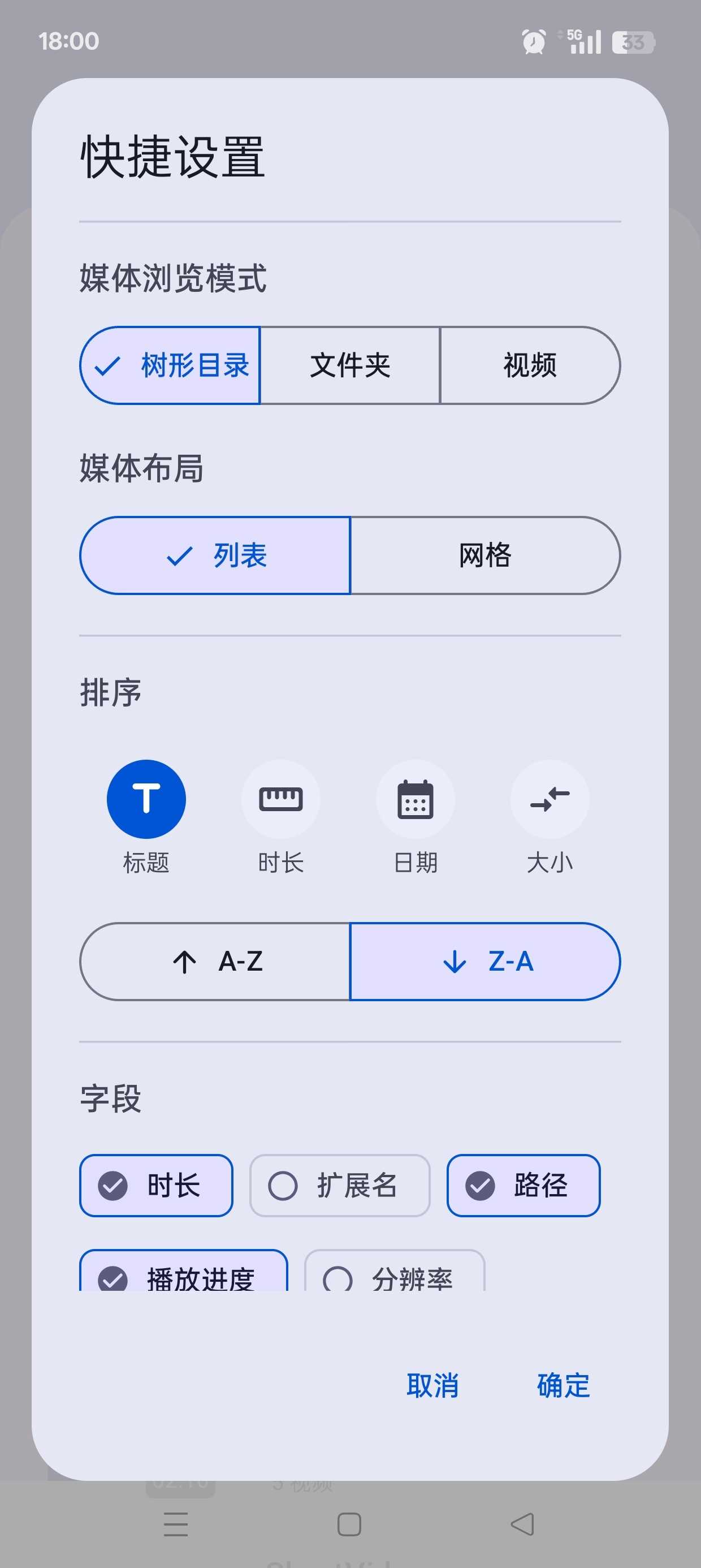Sort by 大小
The width and height of the screenshot is (701, 1568).
coord(550,799)
